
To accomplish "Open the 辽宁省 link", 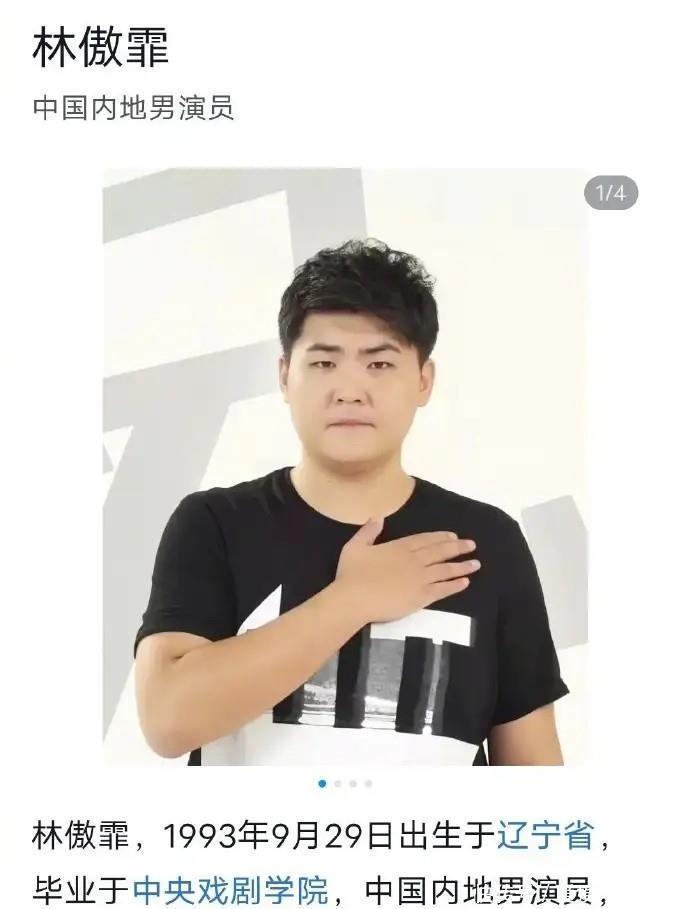I will click(x=545, y=836).
